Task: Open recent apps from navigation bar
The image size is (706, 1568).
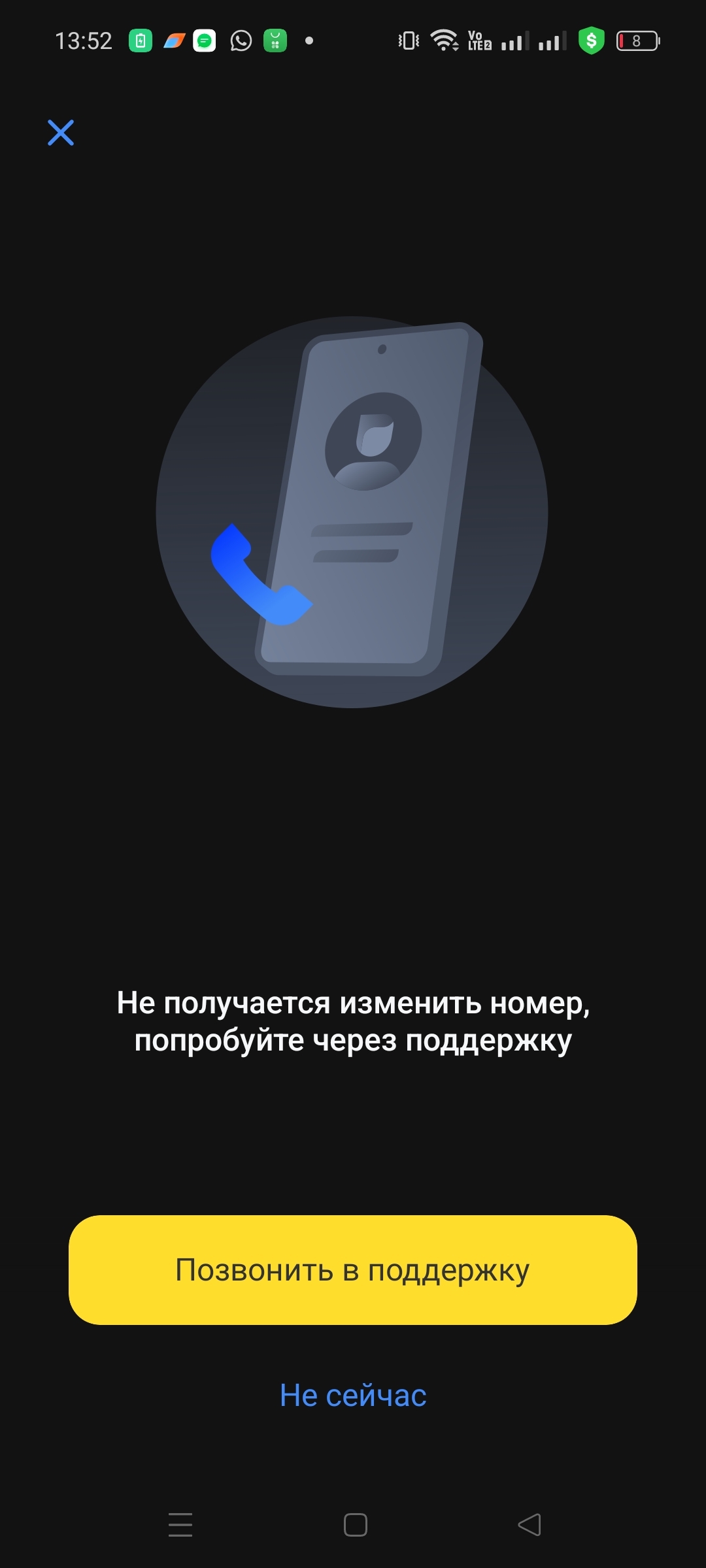Action: (x=180, y=1525)
